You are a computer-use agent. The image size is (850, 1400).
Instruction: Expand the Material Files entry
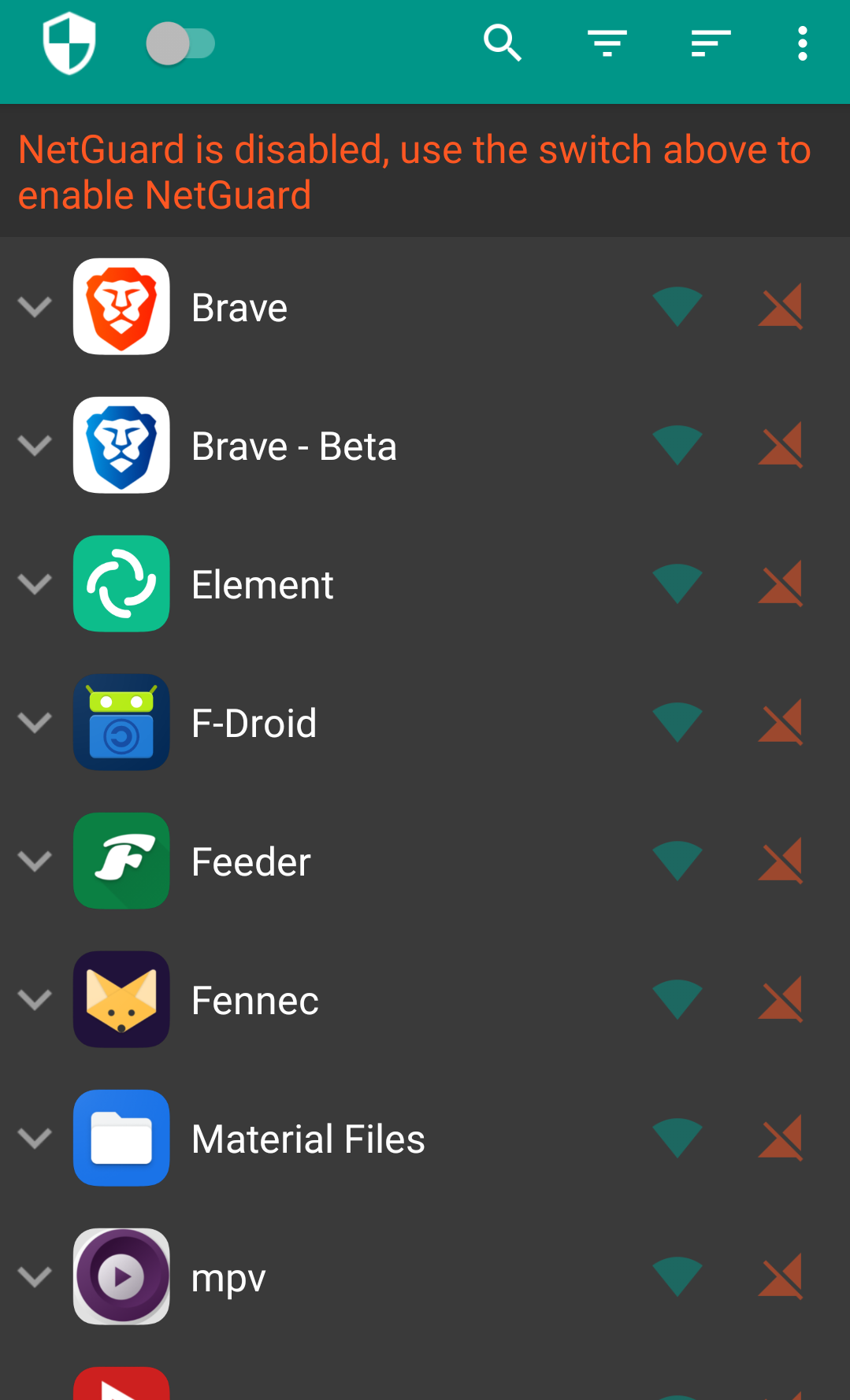35,1139
